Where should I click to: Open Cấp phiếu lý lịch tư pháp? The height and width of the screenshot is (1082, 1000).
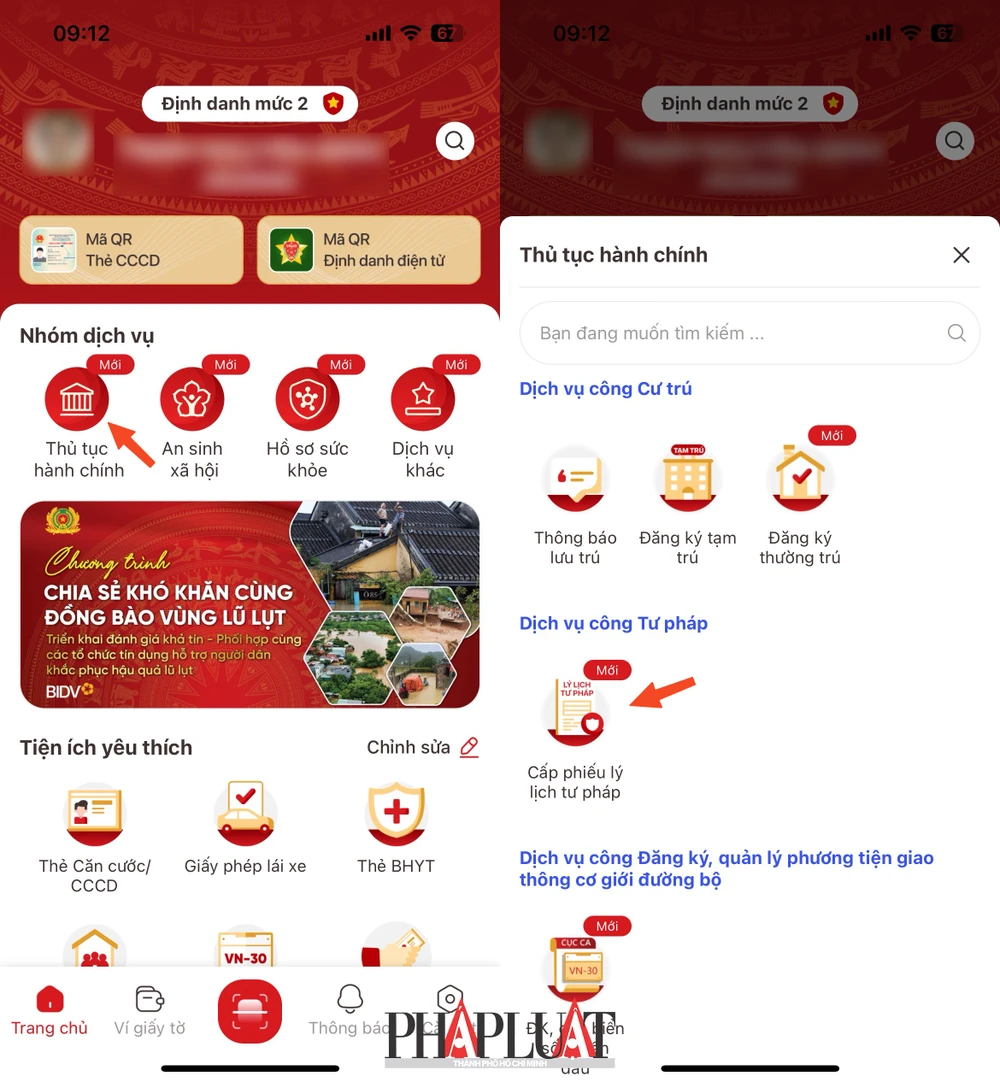pyautogui.click(x=575, y=712)
